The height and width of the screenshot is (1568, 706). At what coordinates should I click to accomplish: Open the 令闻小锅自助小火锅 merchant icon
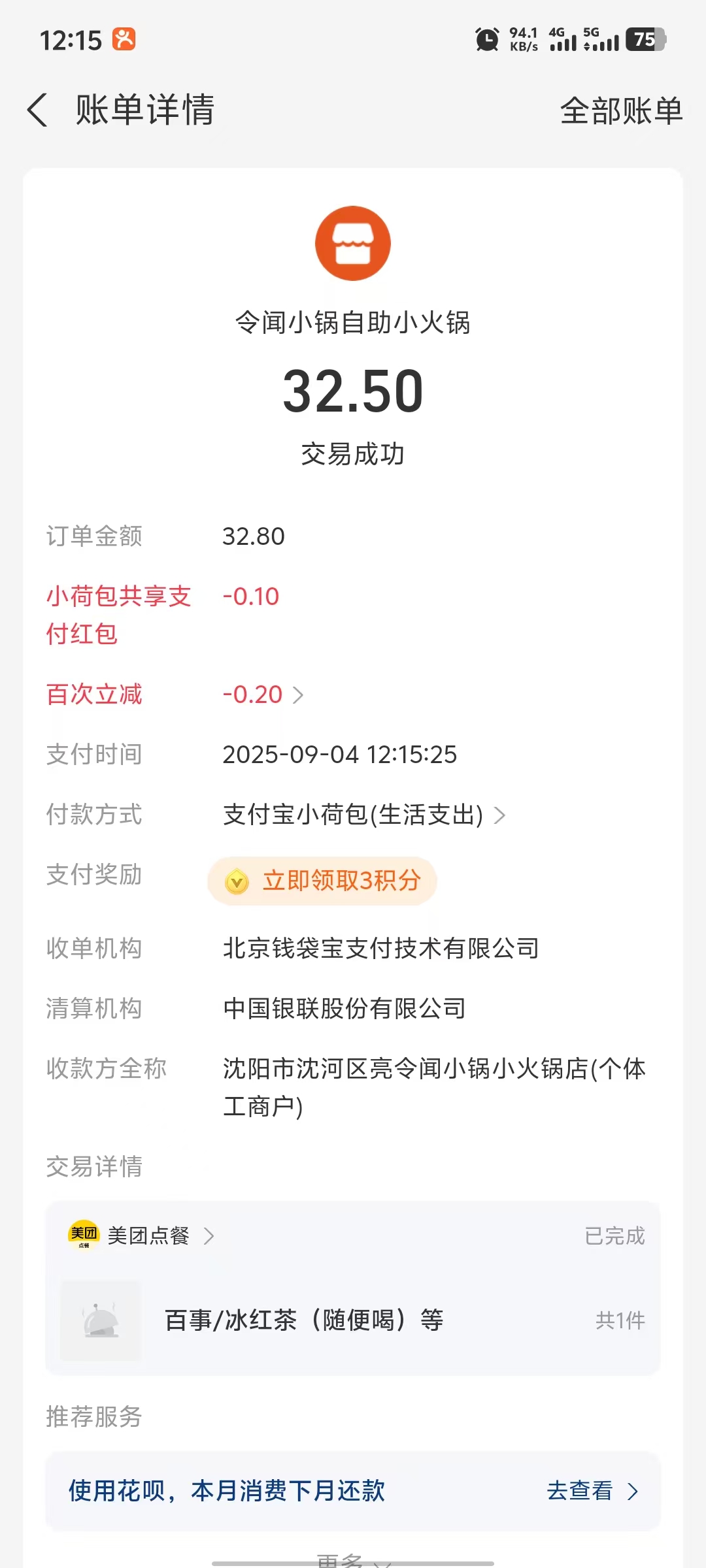(353, 244)
